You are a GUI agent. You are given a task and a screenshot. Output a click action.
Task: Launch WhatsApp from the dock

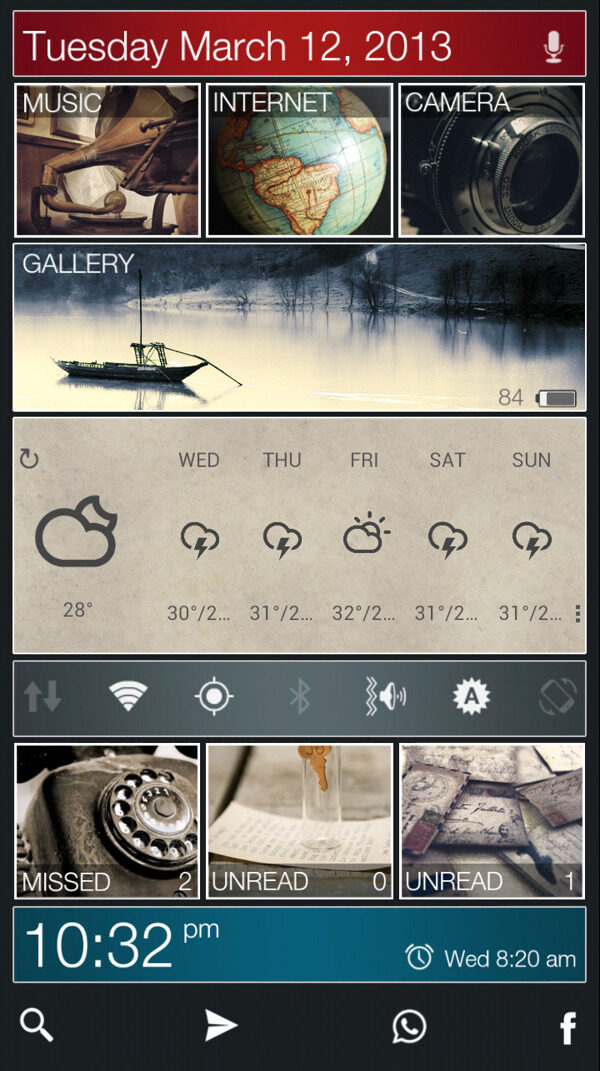coord(409,1026)
